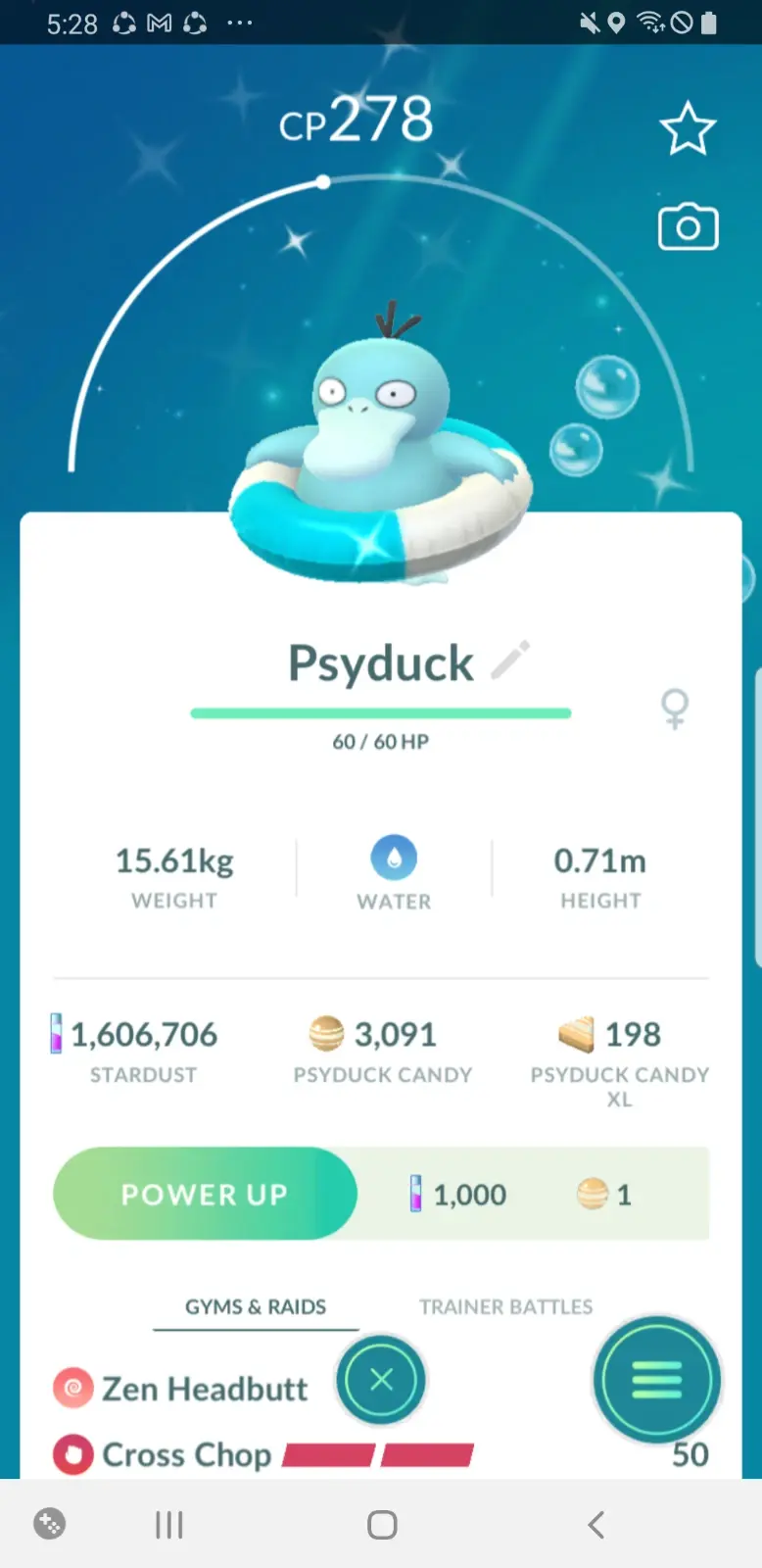This screenshot has height=1568, width=762.
Task: Edit Psyduck's nickname with pencil icon
Action: click(x=510, y=660)
